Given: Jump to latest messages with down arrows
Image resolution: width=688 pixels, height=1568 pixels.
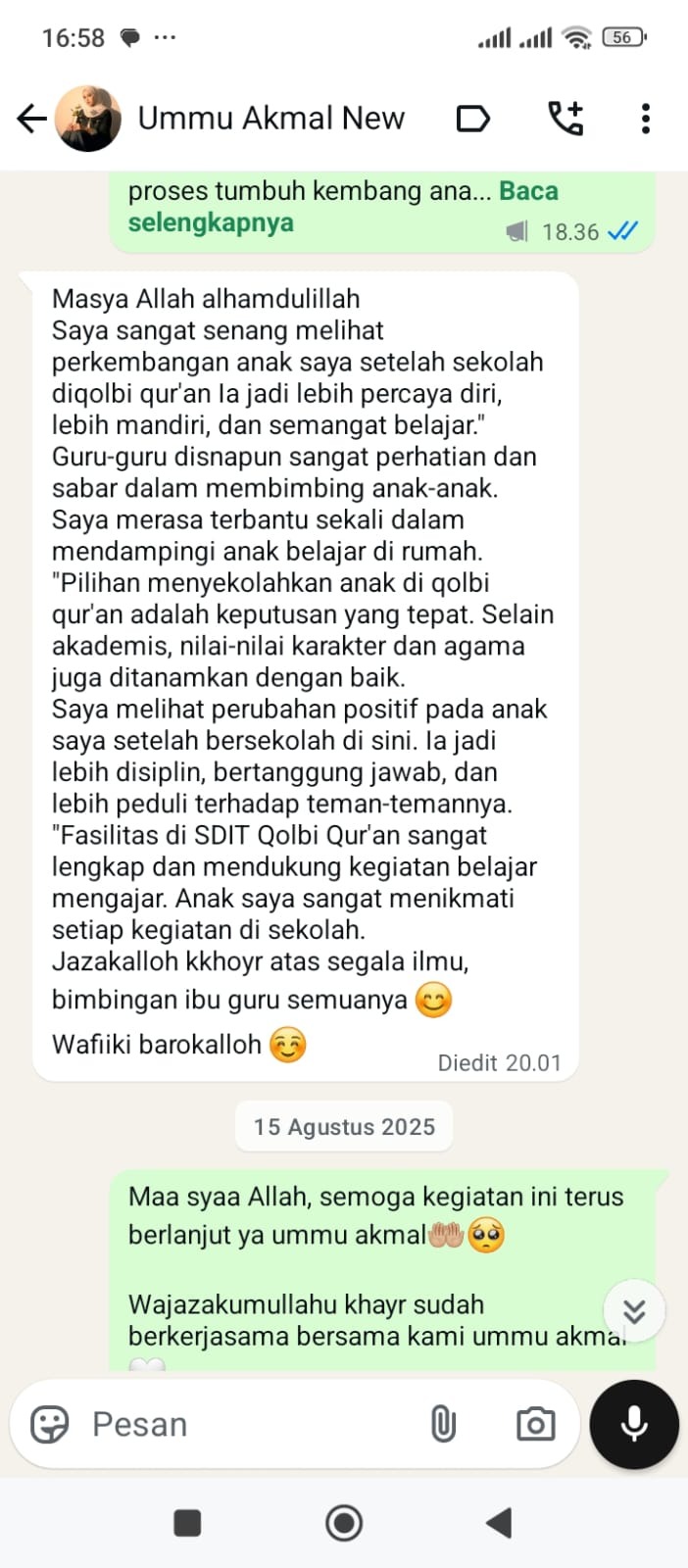Looking at the screenshot, I should pyautogui.click(x=634, y=1311).
